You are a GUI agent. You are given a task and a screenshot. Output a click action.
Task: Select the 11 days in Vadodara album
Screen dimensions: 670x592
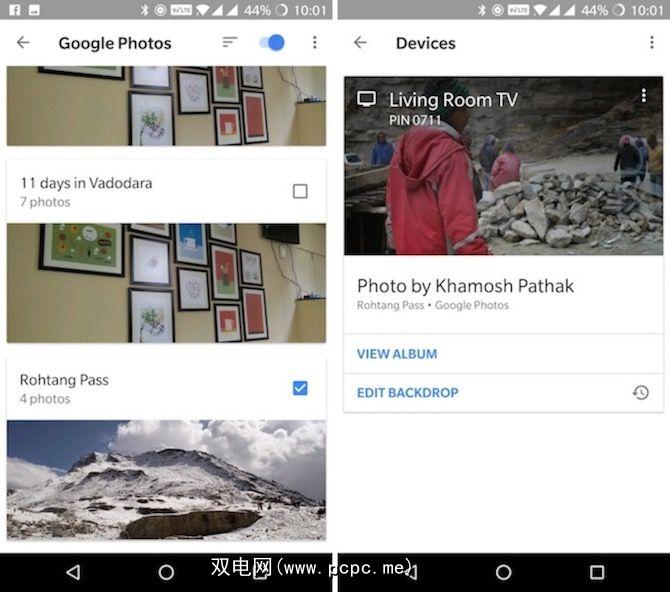pos(300,191)
